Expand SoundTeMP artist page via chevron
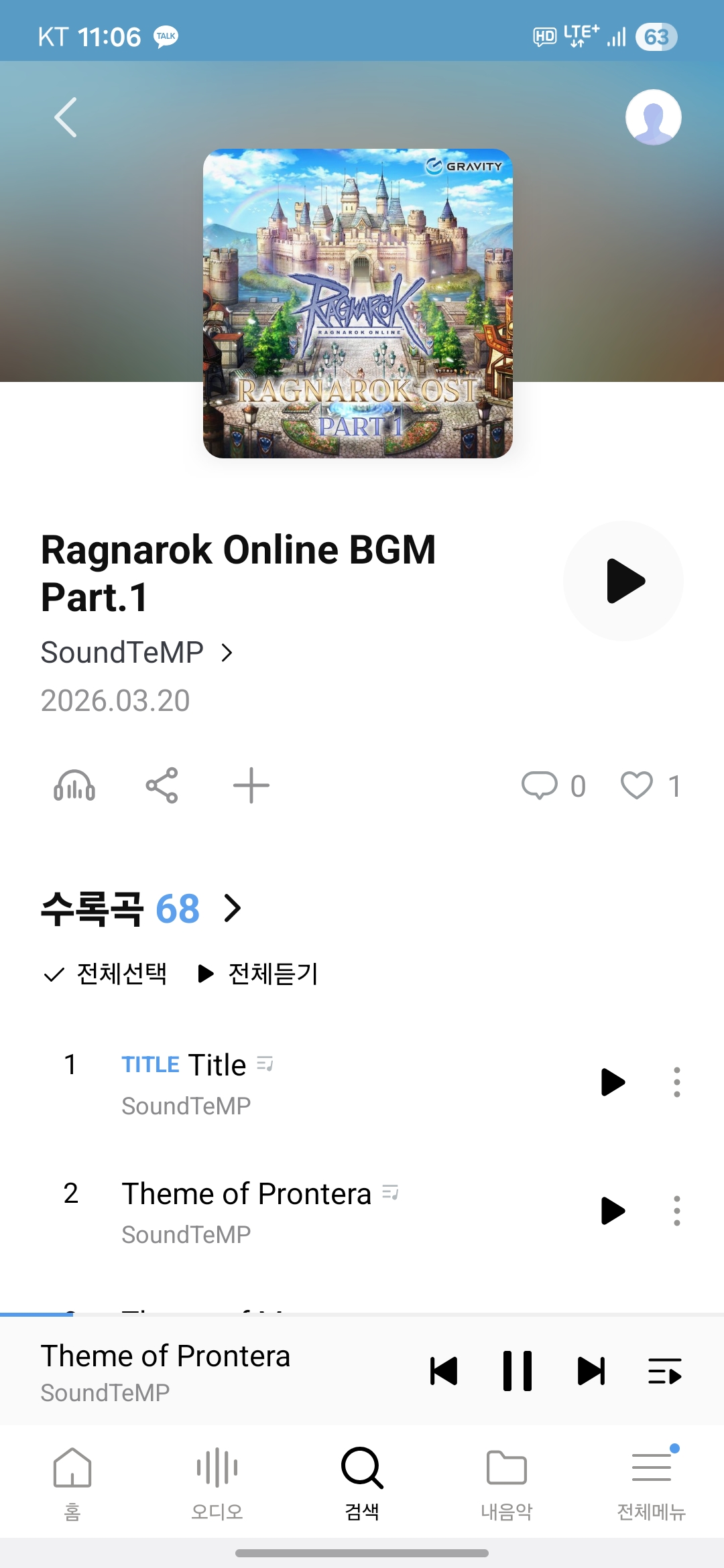This screenshot has height=1568, width=724. tap(228, 653)
